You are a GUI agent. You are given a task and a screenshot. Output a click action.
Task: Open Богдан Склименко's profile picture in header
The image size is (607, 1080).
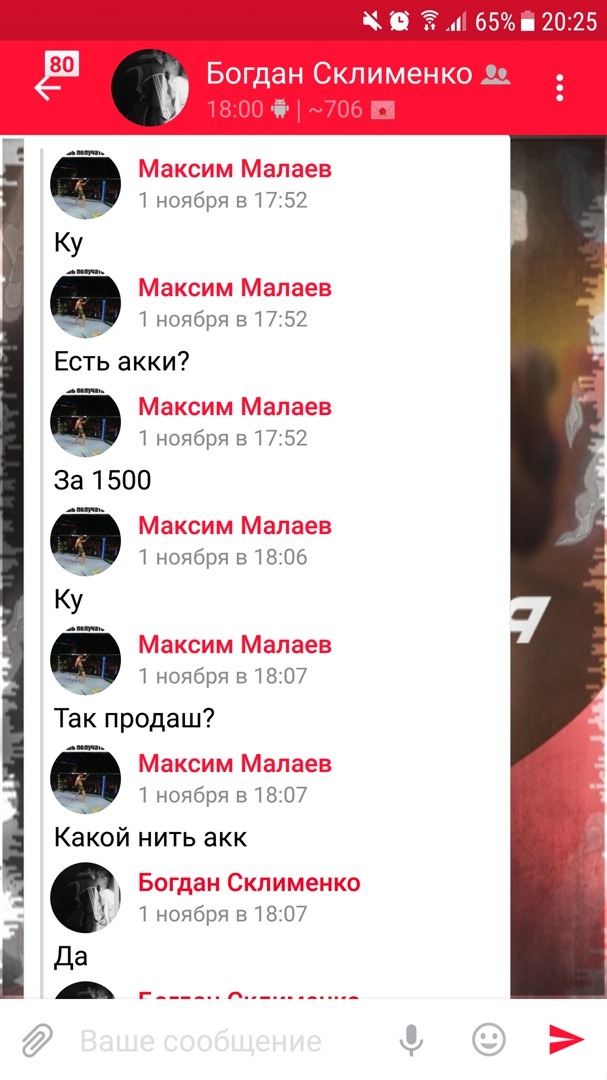(x=150, y=87)
